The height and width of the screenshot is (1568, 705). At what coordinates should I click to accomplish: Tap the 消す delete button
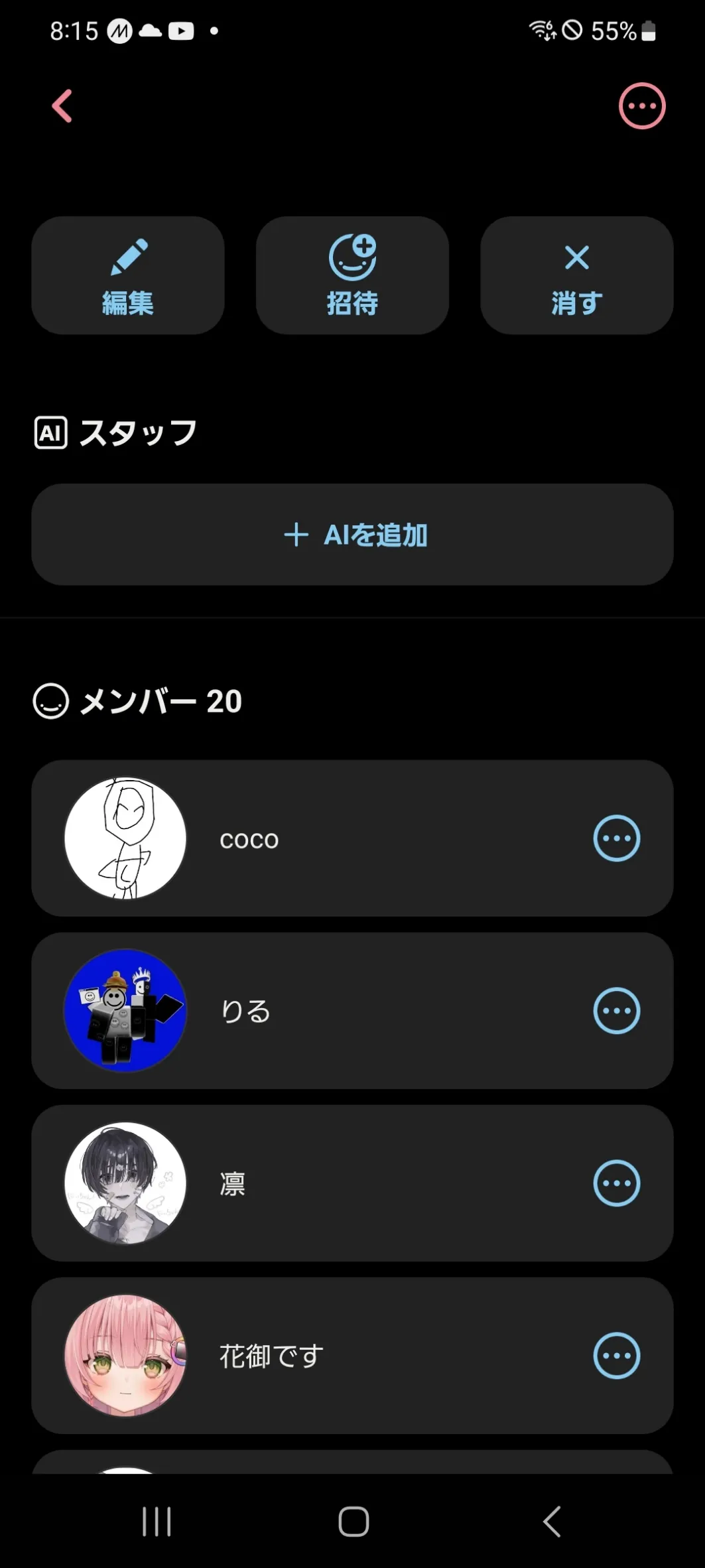click(x=576, y=275)
